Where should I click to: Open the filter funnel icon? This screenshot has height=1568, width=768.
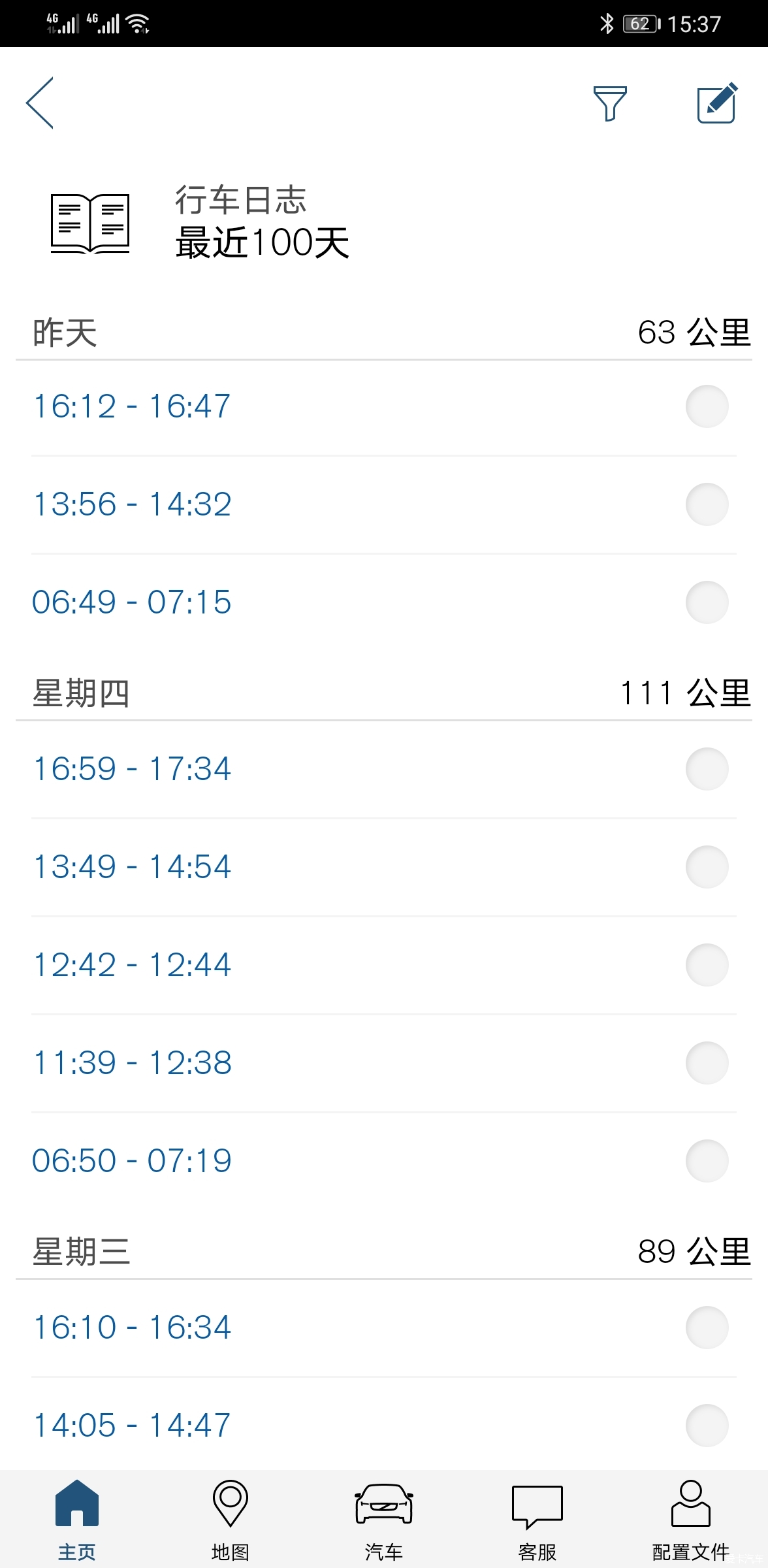pos(610,103)
